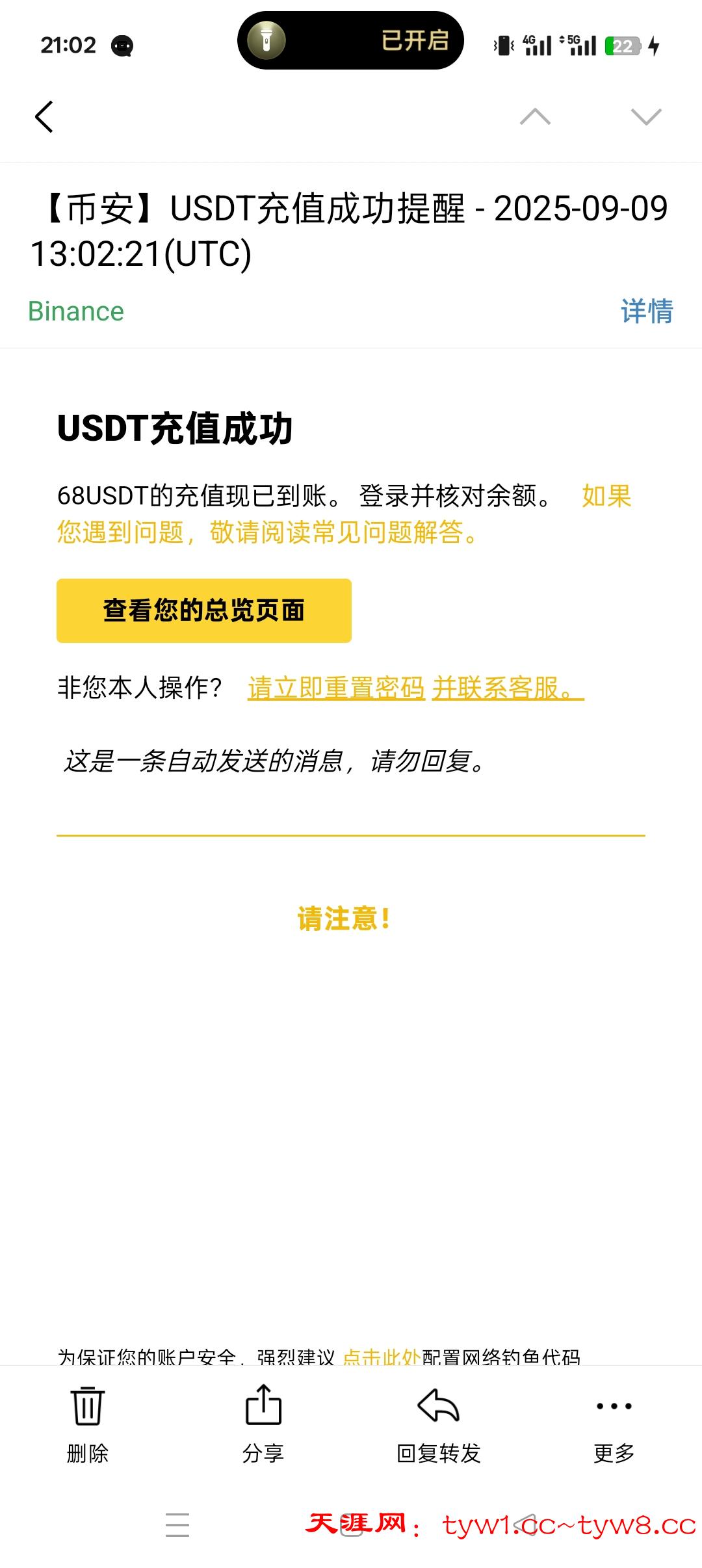Jump to the next email
The image size is (702, 1568).
point(645,117)
